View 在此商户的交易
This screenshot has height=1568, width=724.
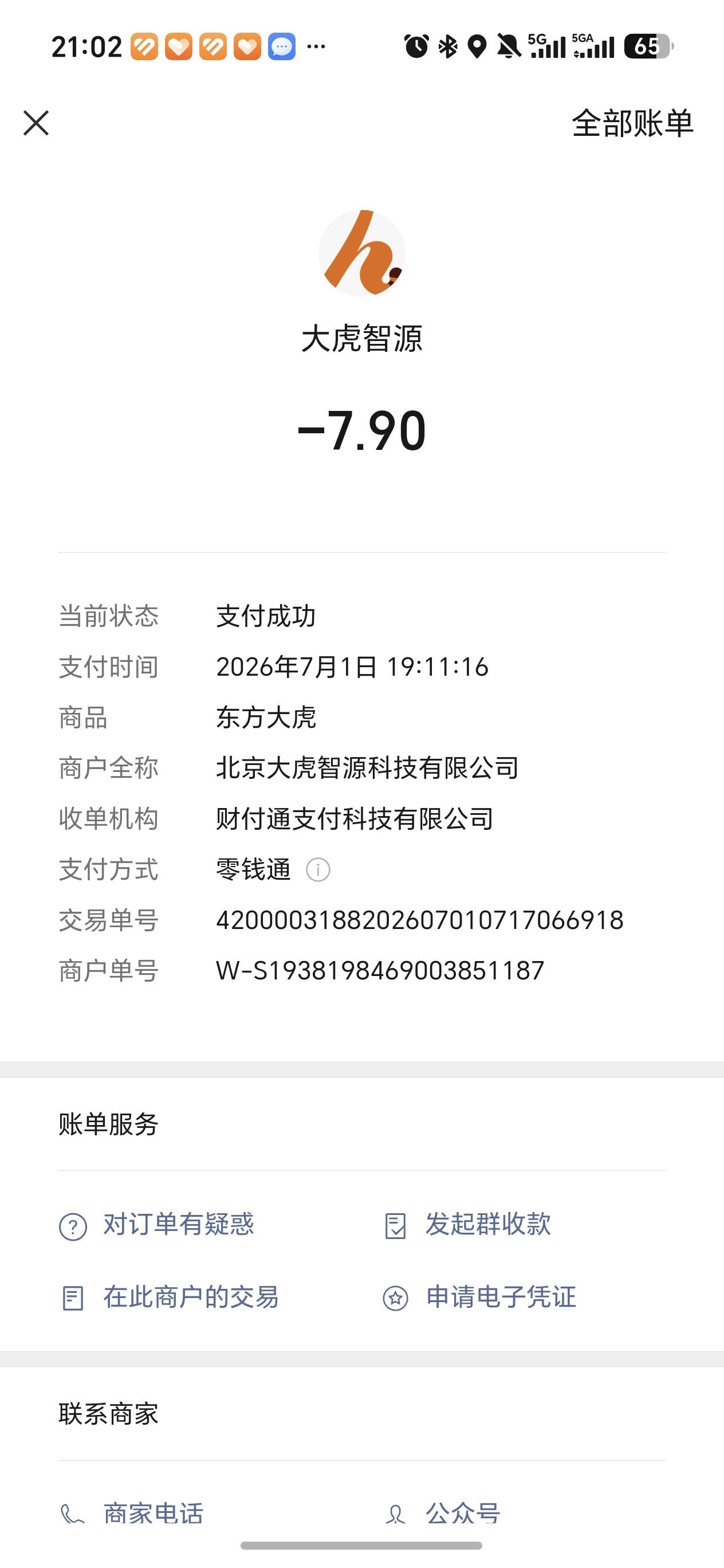click(x=169, y=1297)
